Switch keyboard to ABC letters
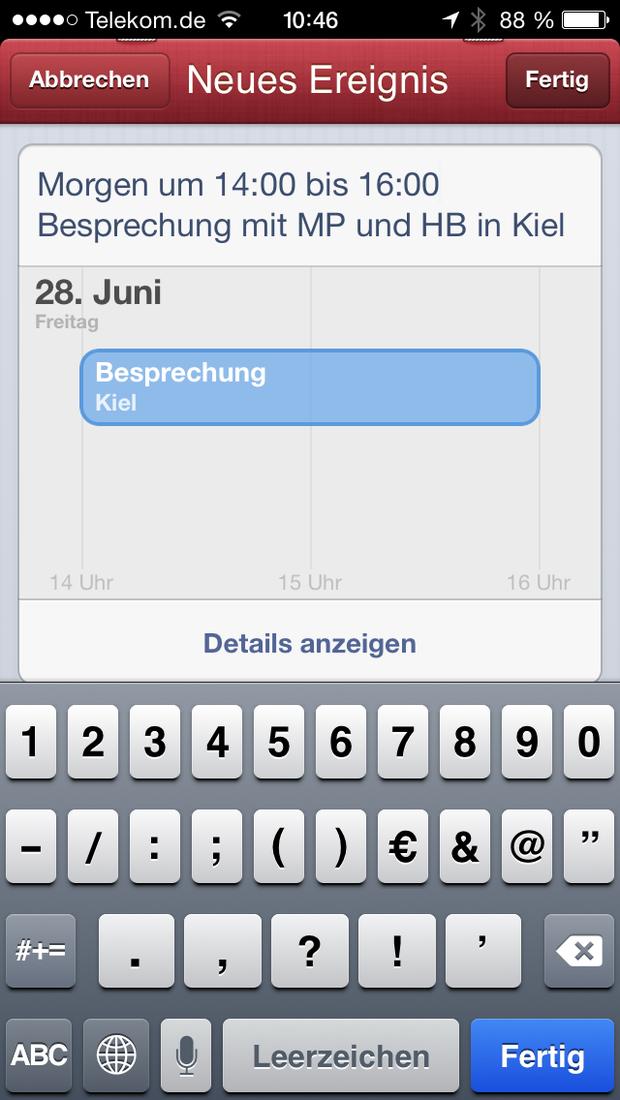 pyautogui.click(x=39, y=1056)
